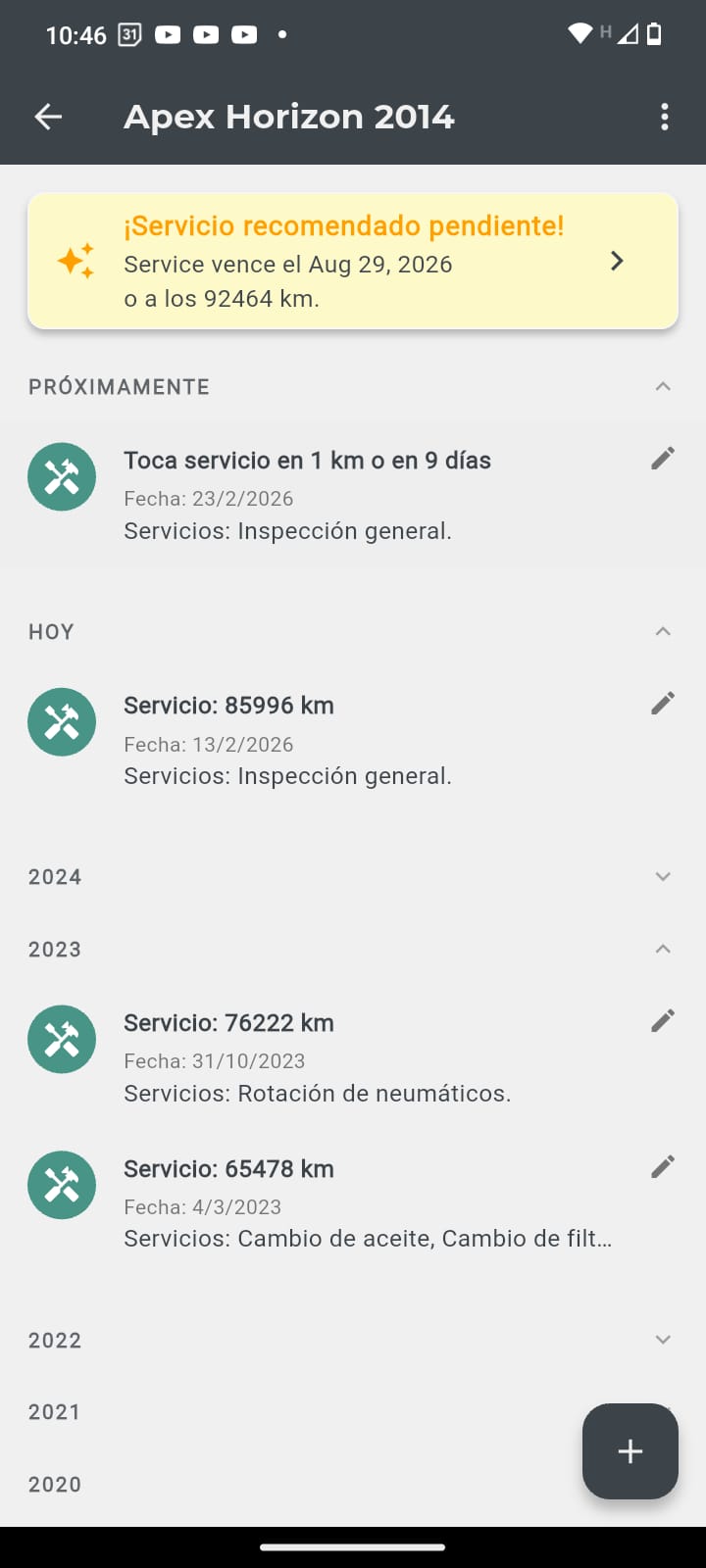Go back using the arrow icon
Viewport: 706px width, 1568px height.
48,118
